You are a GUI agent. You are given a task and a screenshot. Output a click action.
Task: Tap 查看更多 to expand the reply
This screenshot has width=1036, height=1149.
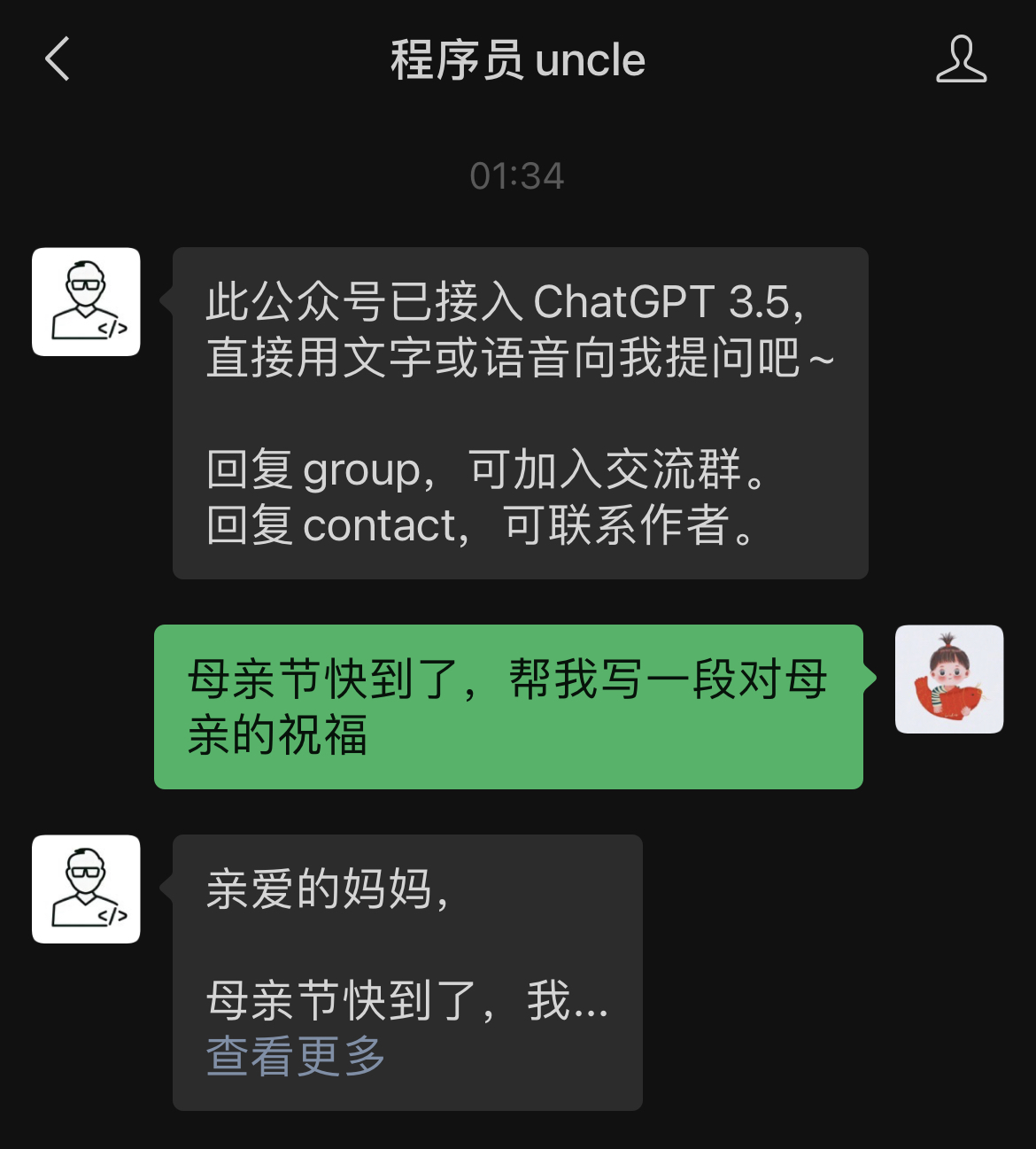(296, 1056)
